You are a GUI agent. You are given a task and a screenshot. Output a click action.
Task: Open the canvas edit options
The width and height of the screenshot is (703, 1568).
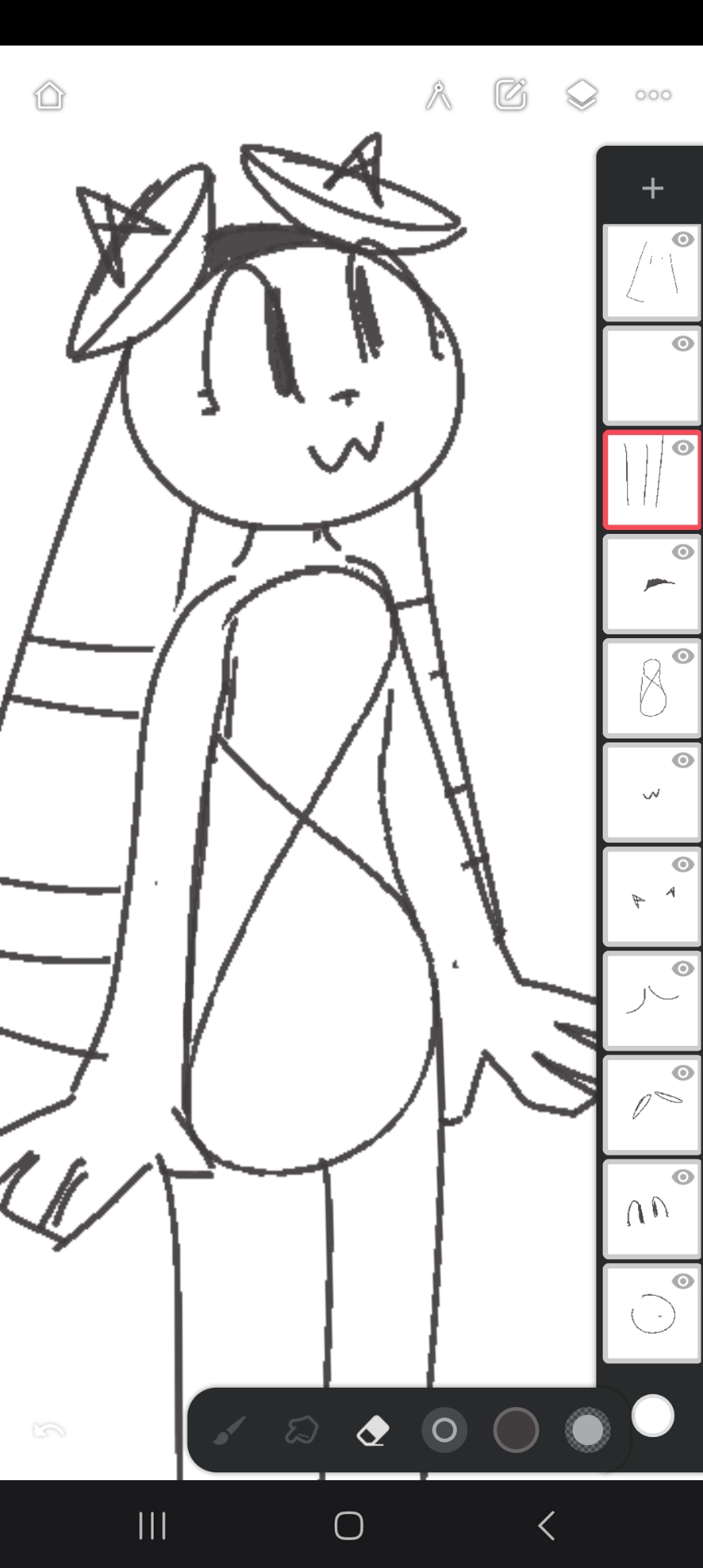(510, 95)
